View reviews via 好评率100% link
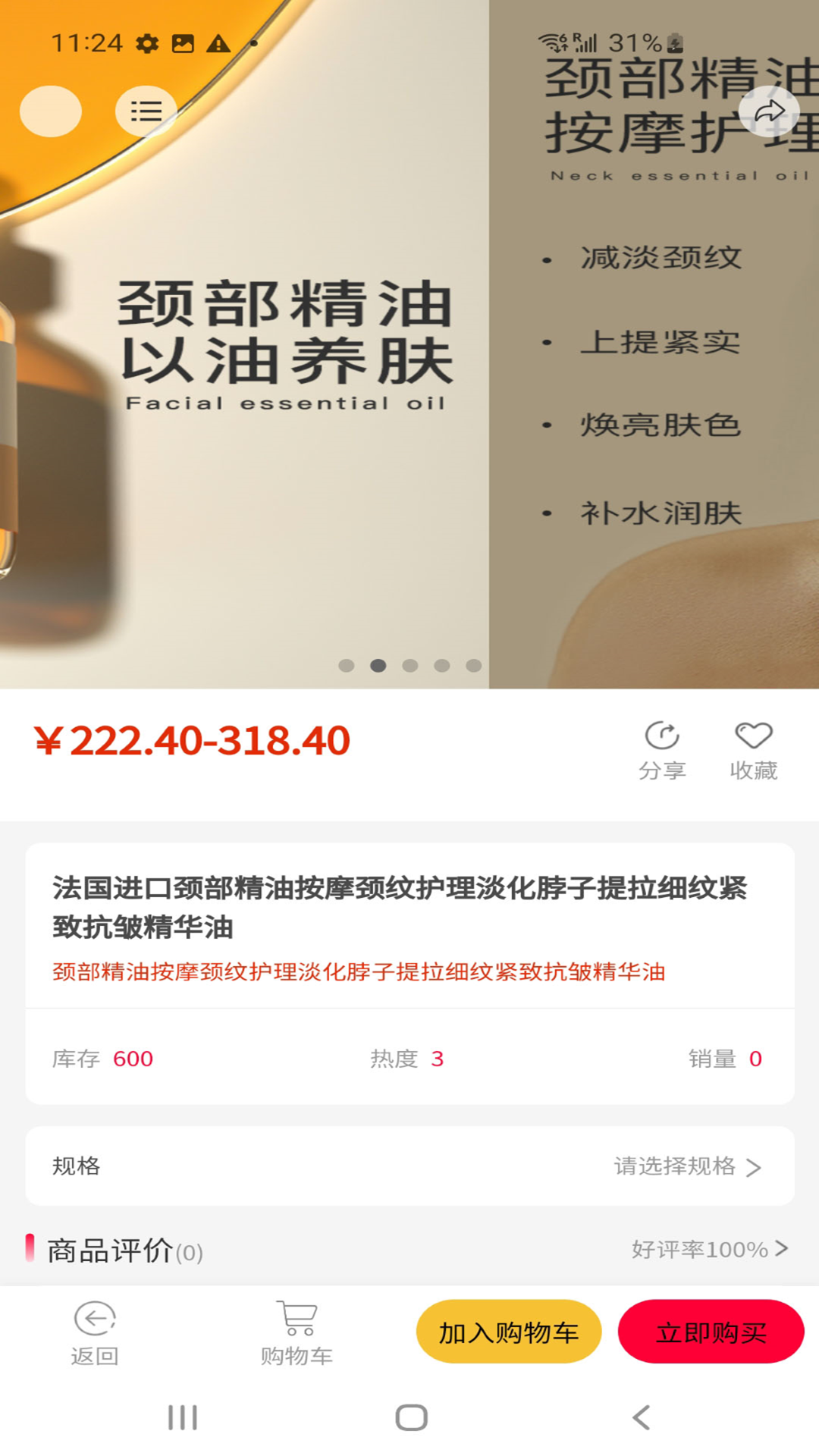The height and width of the screenshot is (1456, 819). pos(710,1249)
